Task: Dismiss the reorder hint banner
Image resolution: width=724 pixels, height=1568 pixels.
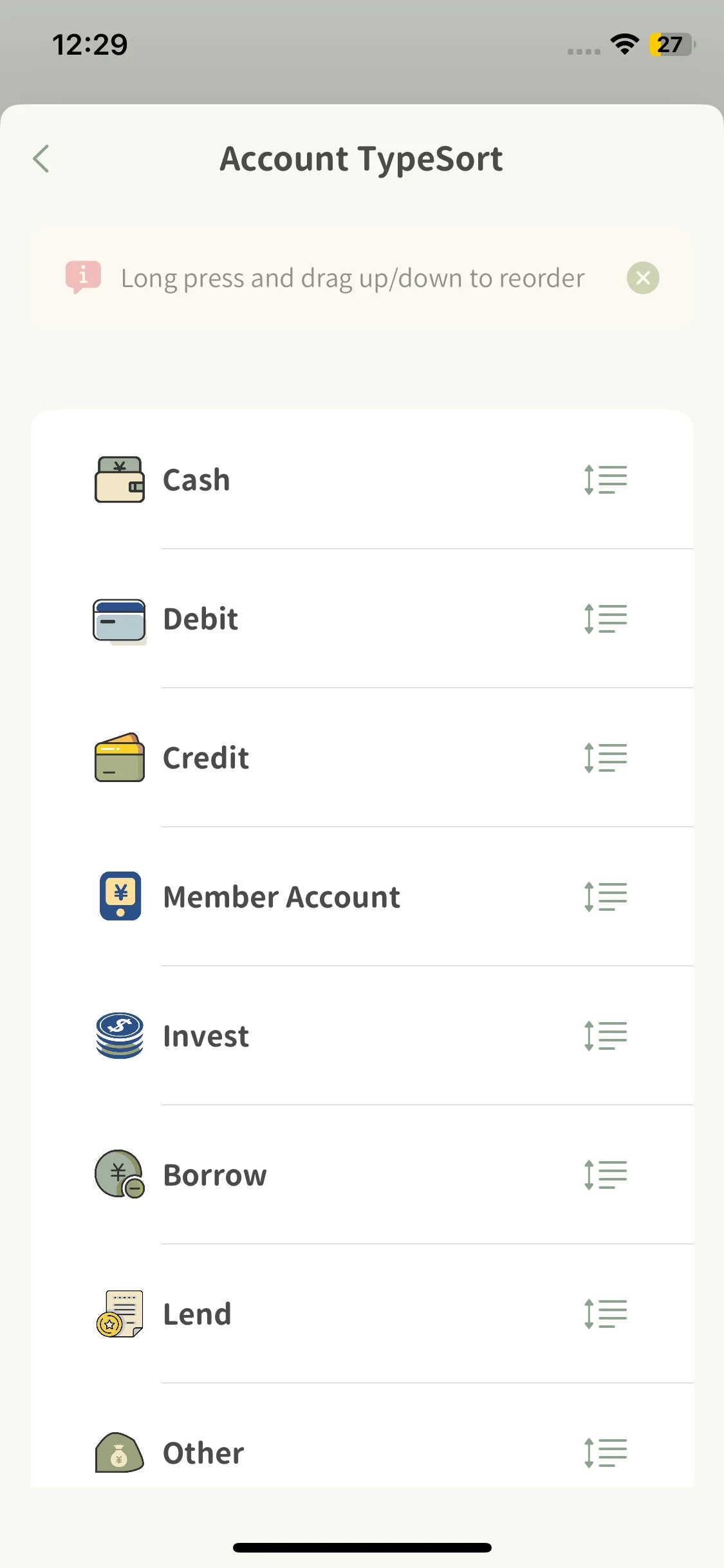Action: coord(642,278)
